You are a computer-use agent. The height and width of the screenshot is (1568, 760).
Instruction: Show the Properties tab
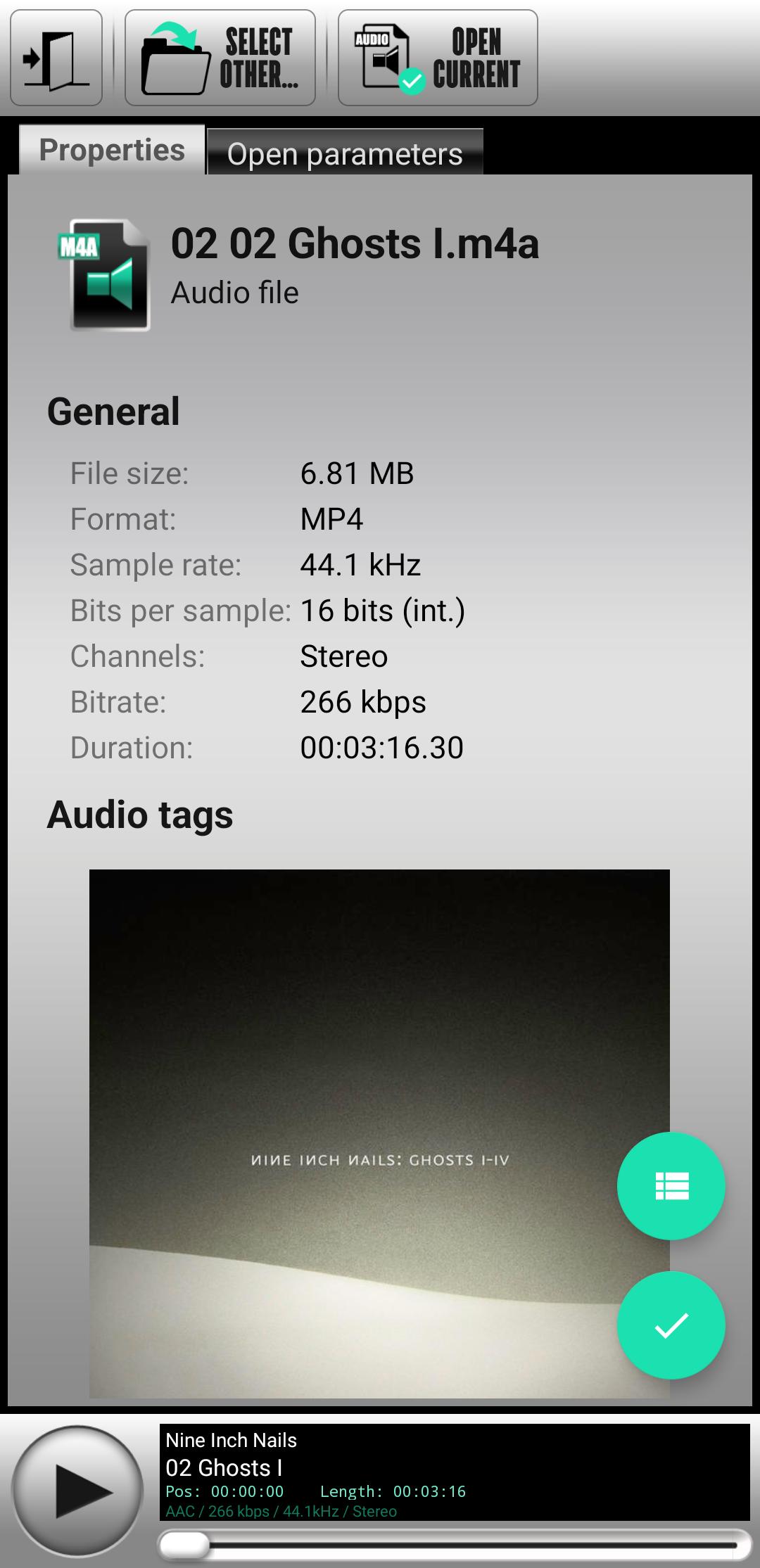[x=112, y=150]
